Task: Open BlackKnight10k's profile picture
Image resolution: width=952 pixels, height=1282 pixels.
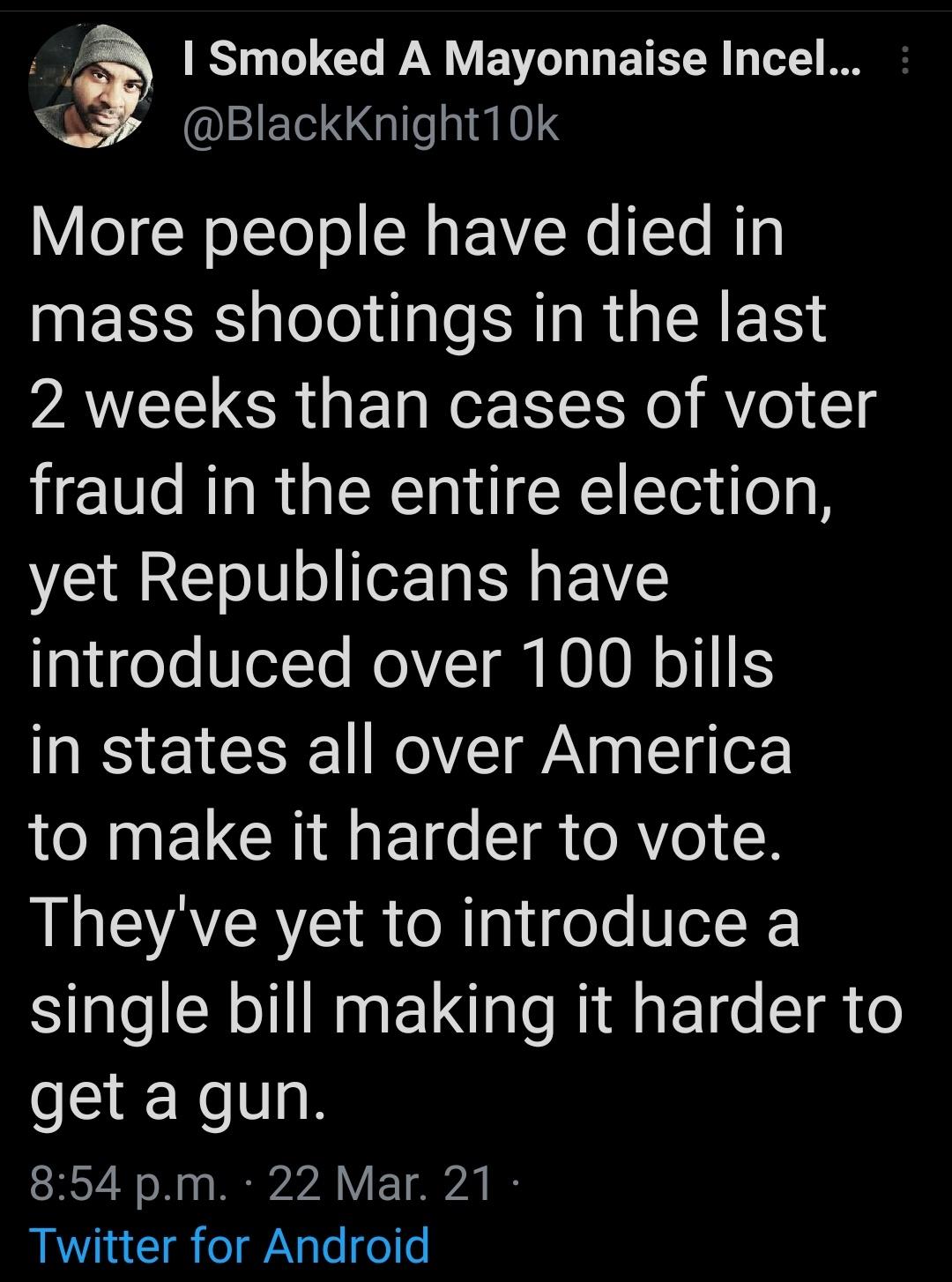Action: pos(92,86)
